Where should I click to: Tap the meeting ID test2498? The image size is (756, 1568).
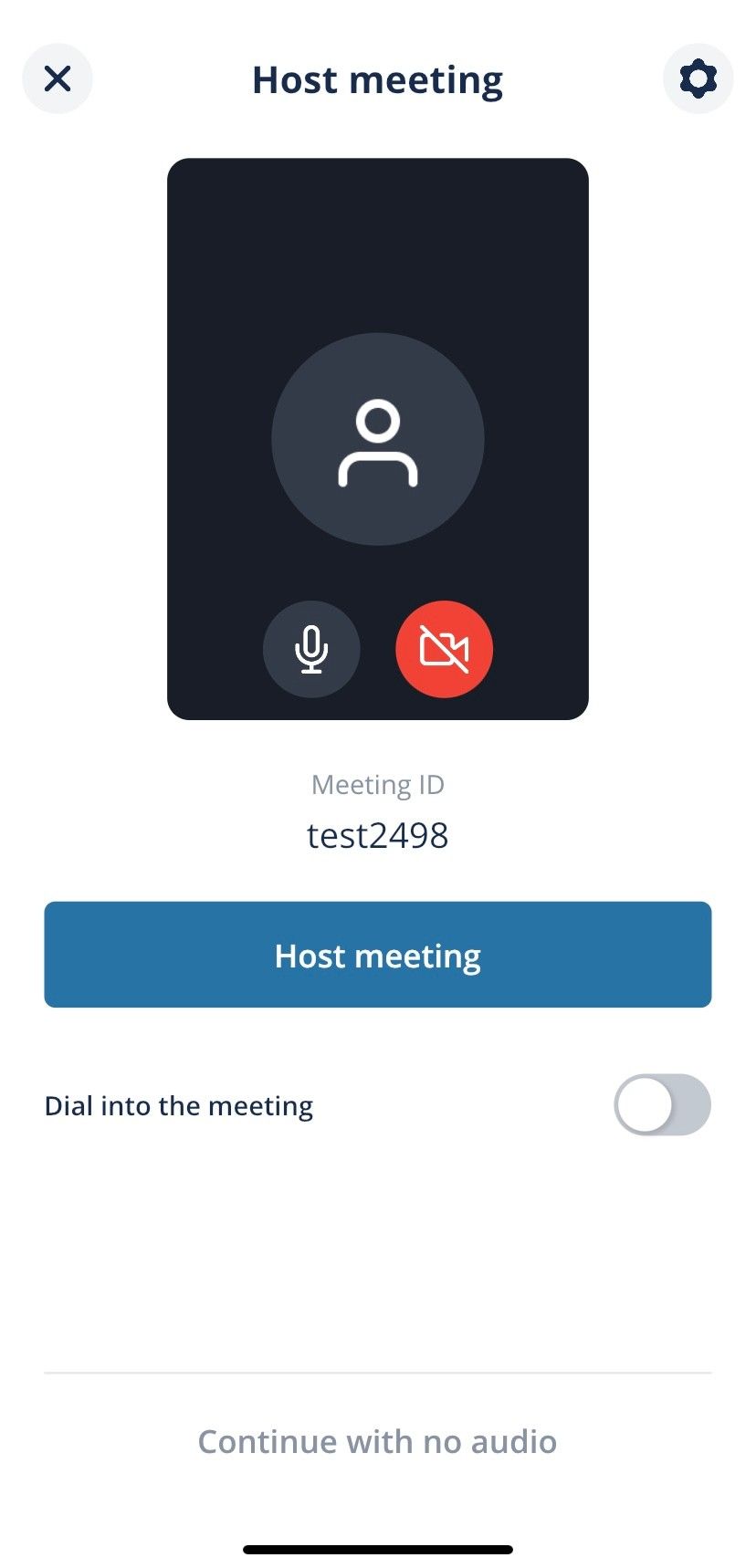[x=377, y=835]
